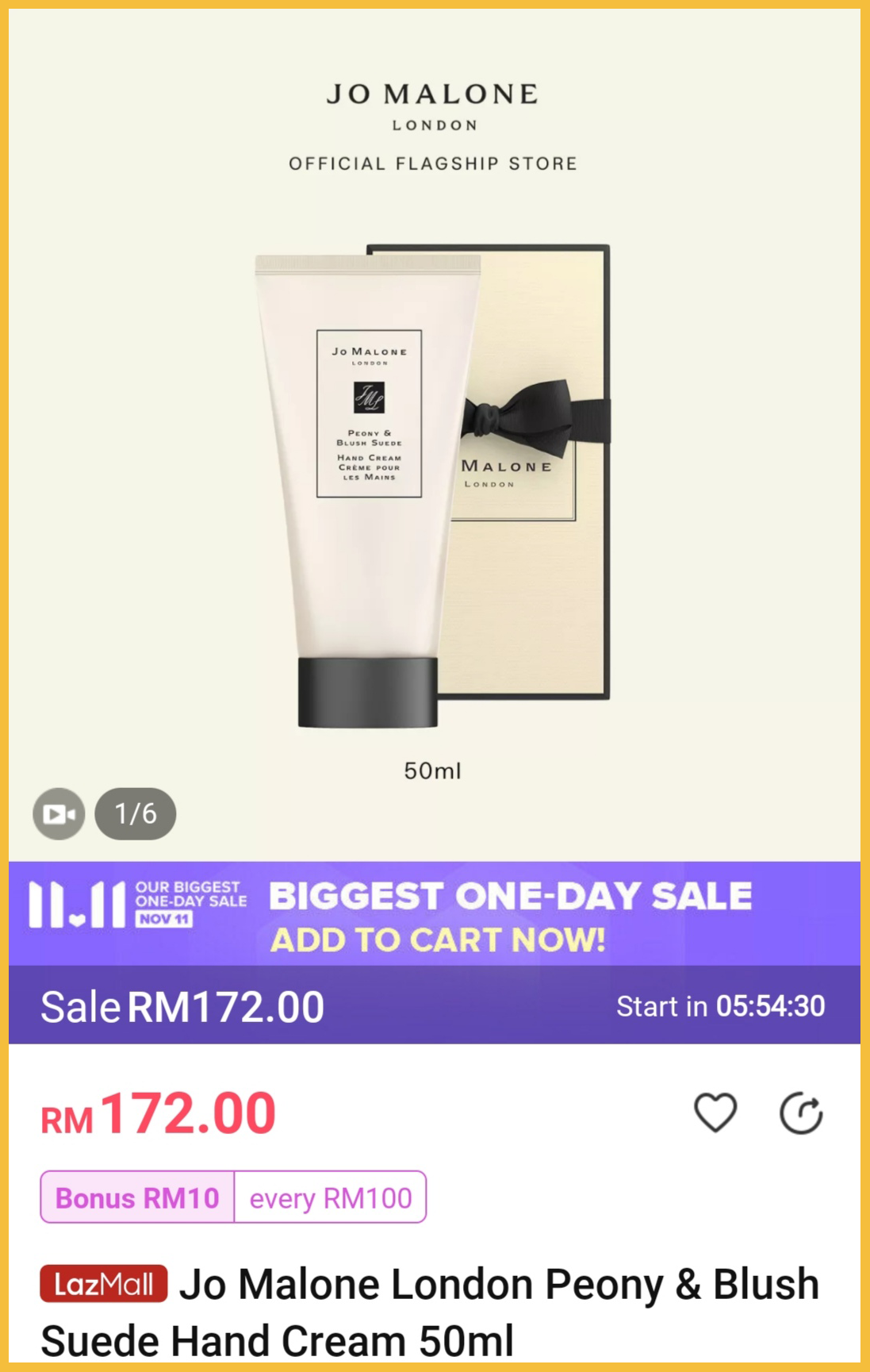This screenshot has height=1372, width=870.
Task: Open the 11.11 Biggest One-Day Sale banner
Action: coord(435,914)
